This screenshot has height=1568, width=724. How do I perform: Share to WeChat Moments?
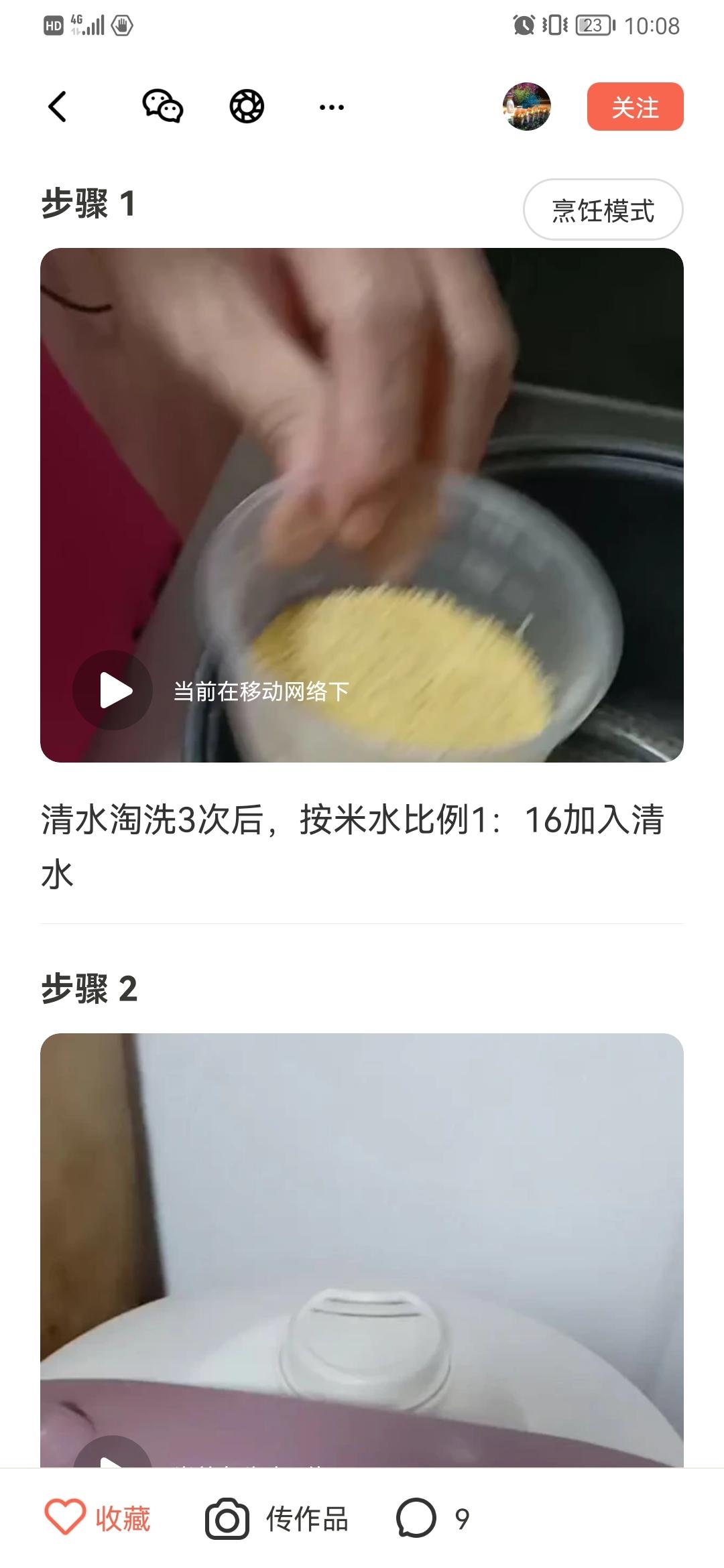247,107
